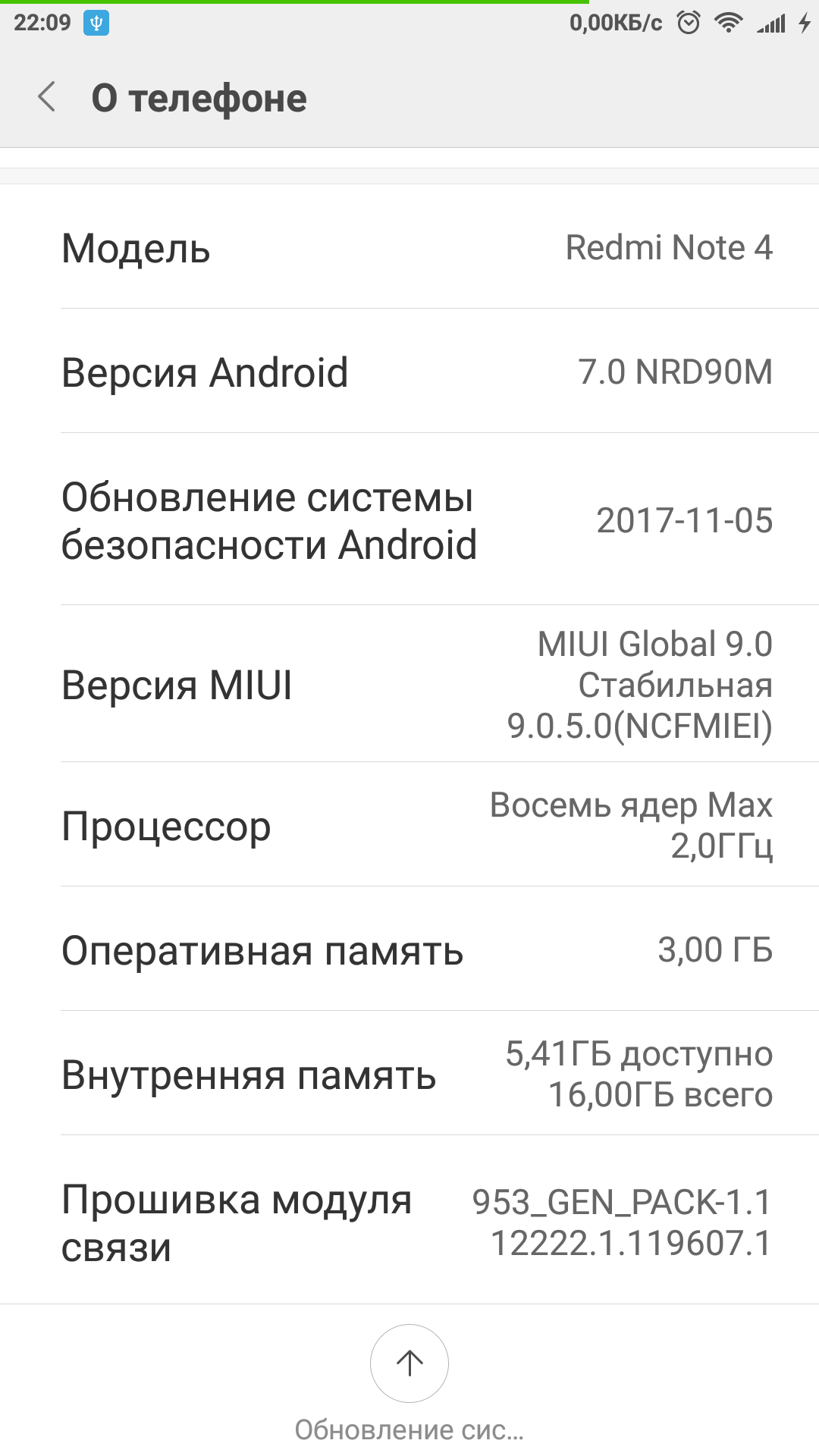Tap the Android version row
This screenshot has height=1456, width=819.
pyautogui.click(x=409, y=372)
